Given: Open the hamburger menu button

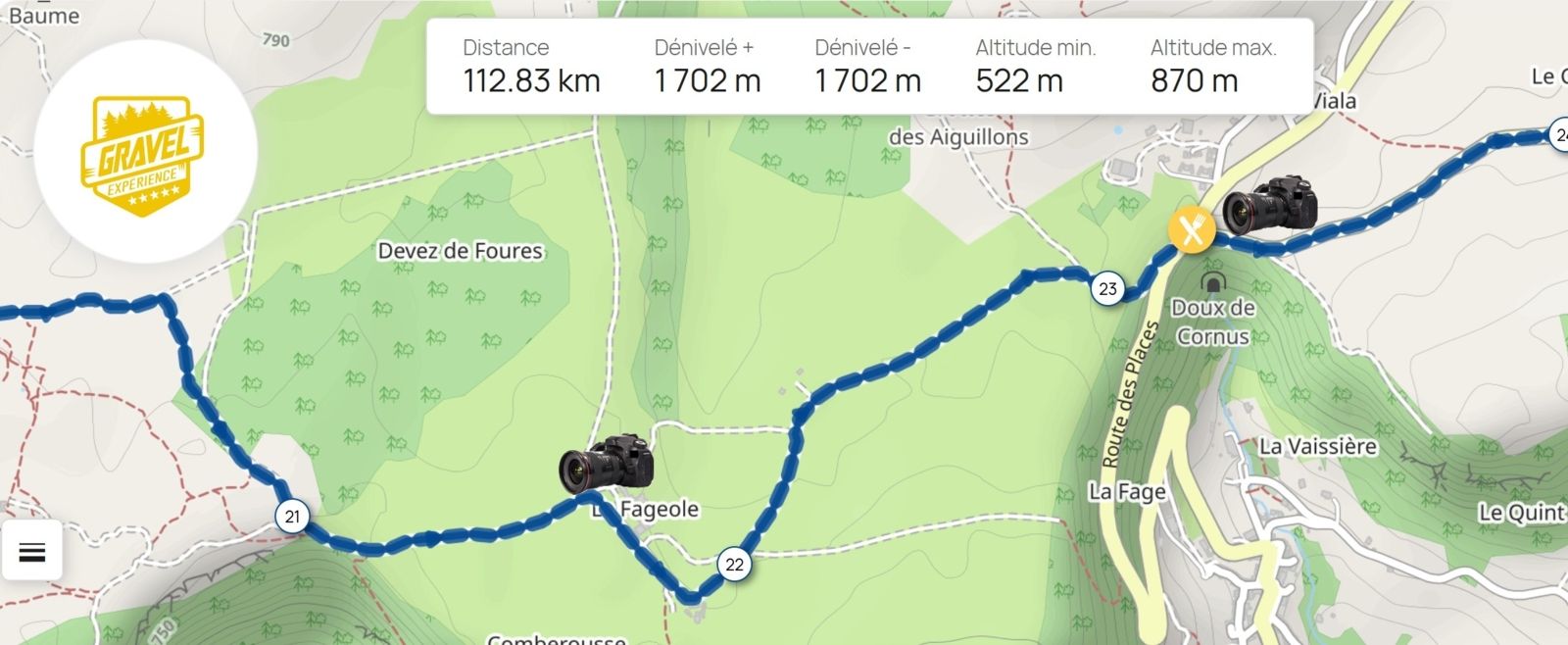Looking at the screenshot, I should tap(32, 552).
